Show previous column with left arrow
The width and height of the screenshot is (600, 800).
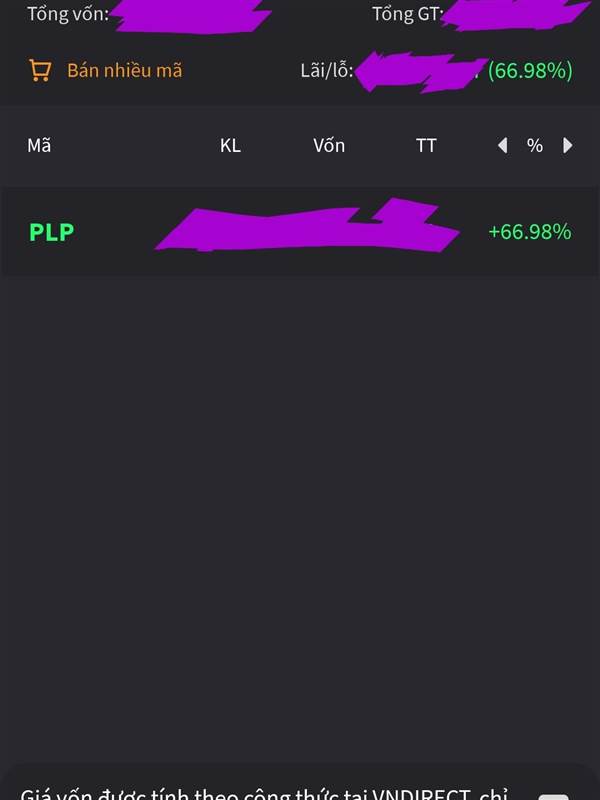point(503,146)
